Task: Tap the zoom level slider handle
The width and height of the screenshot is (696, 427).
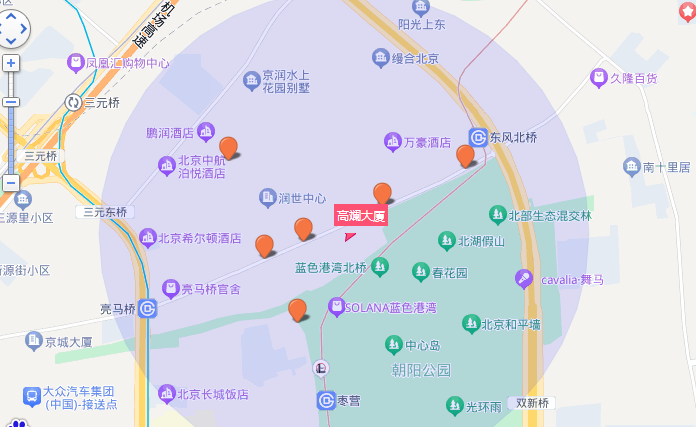Action: point(10,102)
